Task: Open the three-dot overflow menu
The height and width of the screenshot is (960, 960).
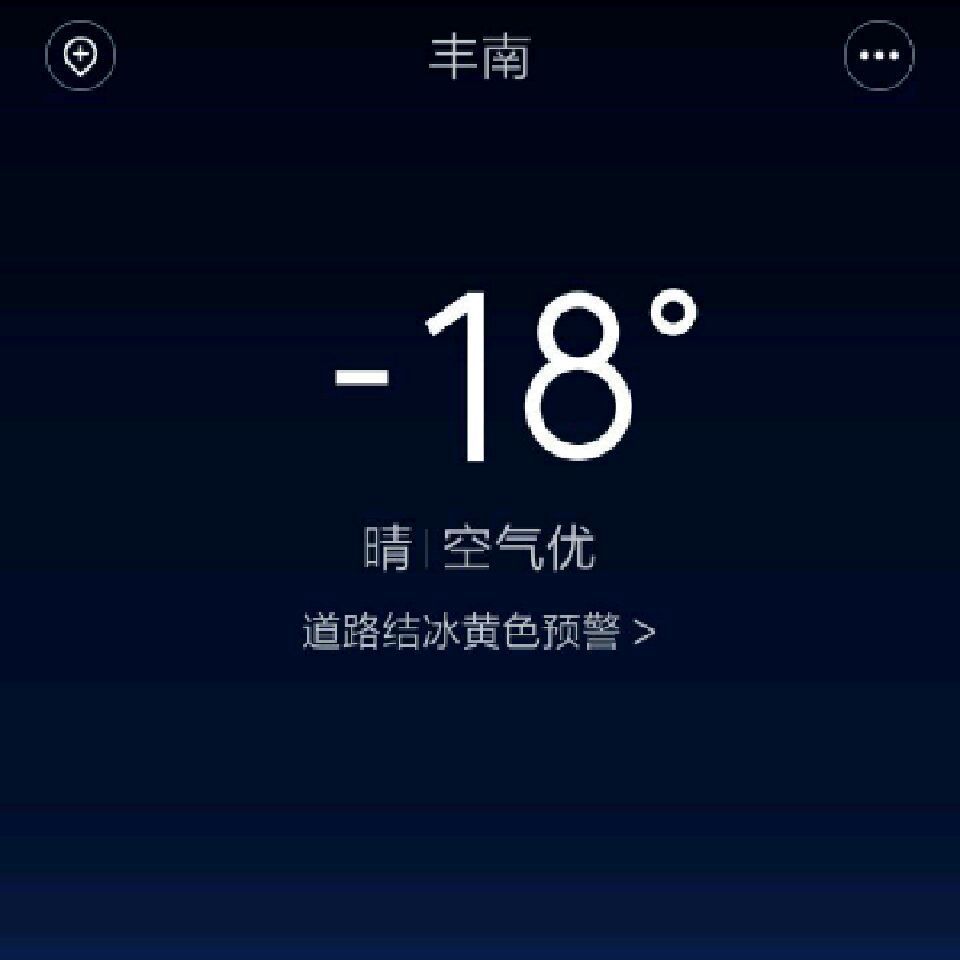Action: 879,56
